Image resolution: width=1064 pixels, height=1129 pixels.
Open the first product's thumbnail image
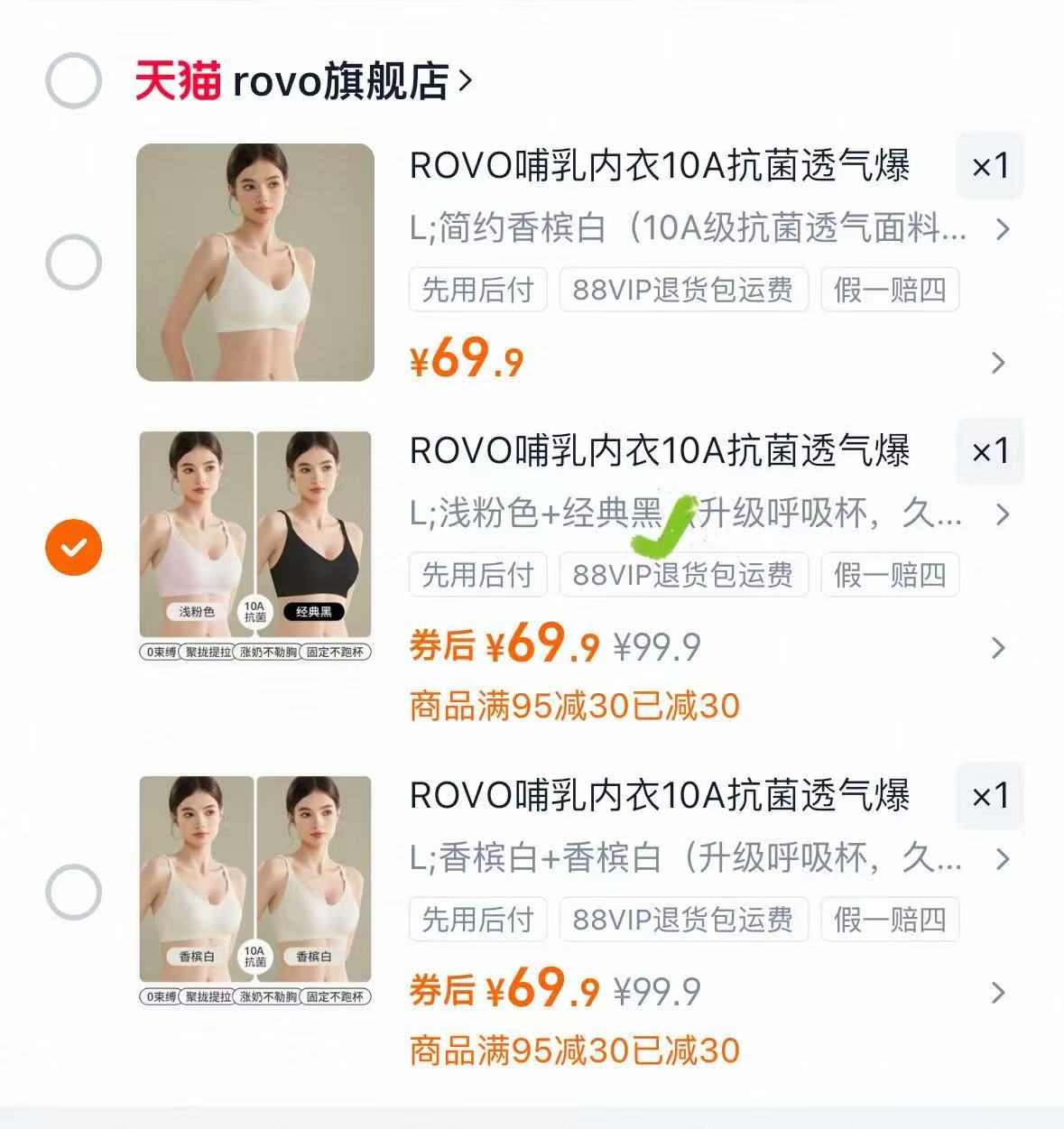(x=256, y=262)
